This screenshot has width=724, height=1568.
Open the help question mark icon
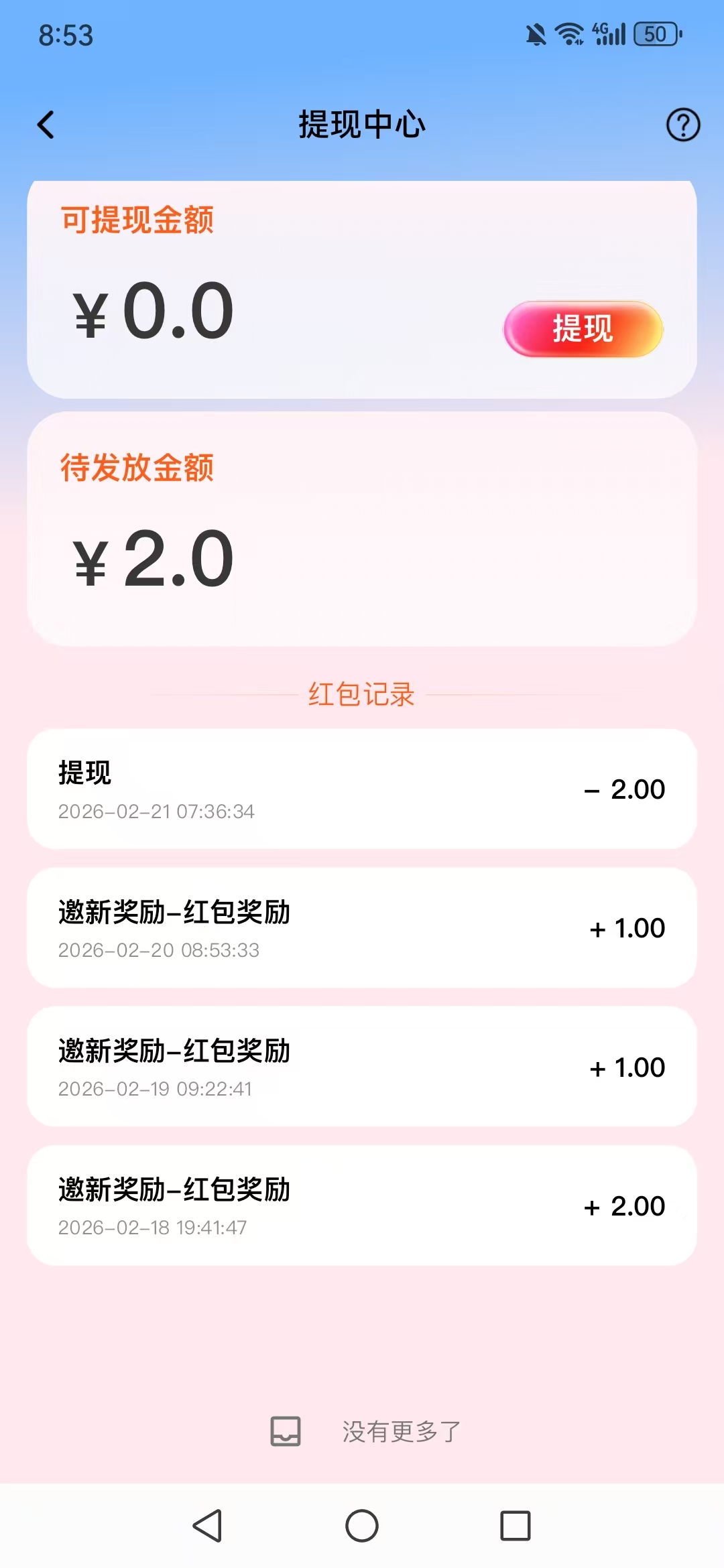click(x=682, y=125)
